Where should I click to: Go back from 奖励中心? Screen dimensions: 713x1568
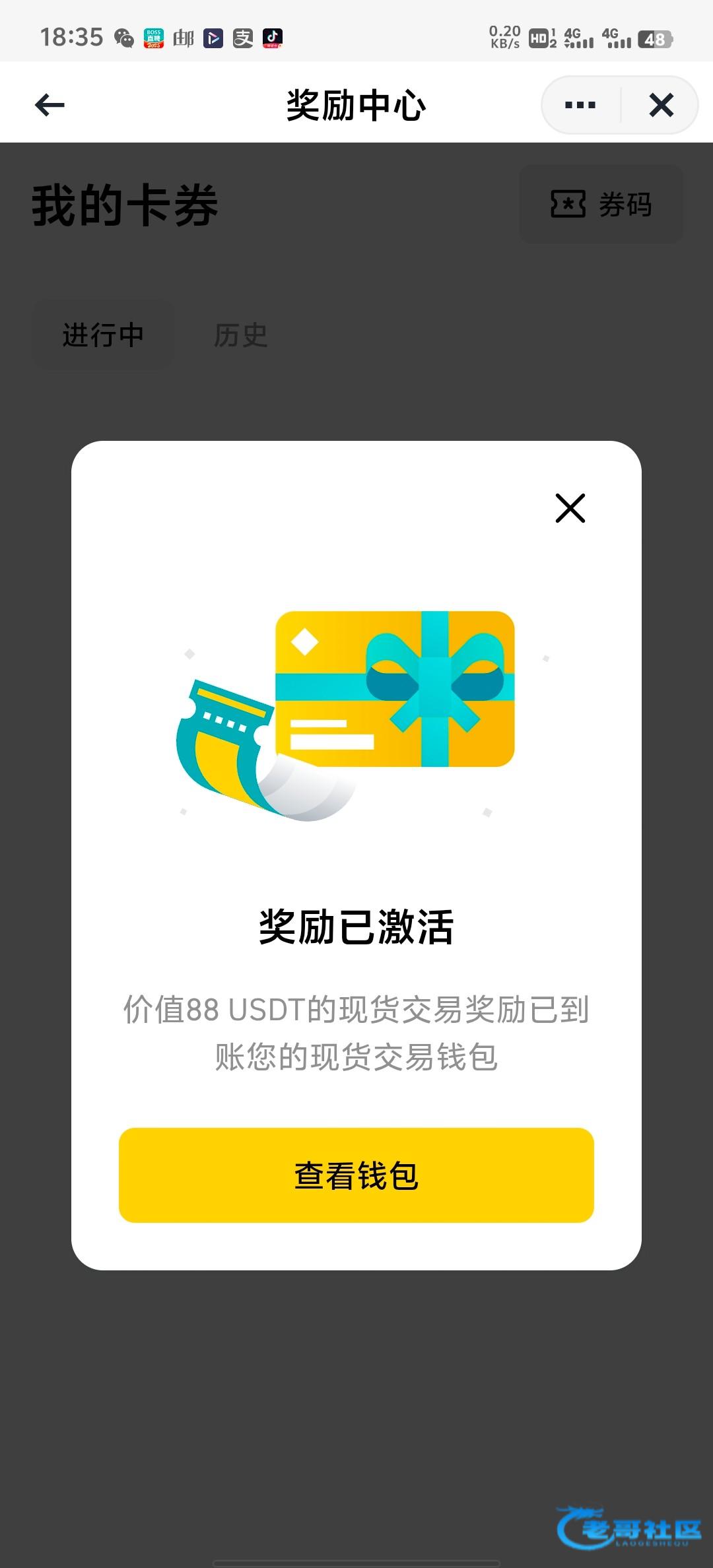point(50,105)
